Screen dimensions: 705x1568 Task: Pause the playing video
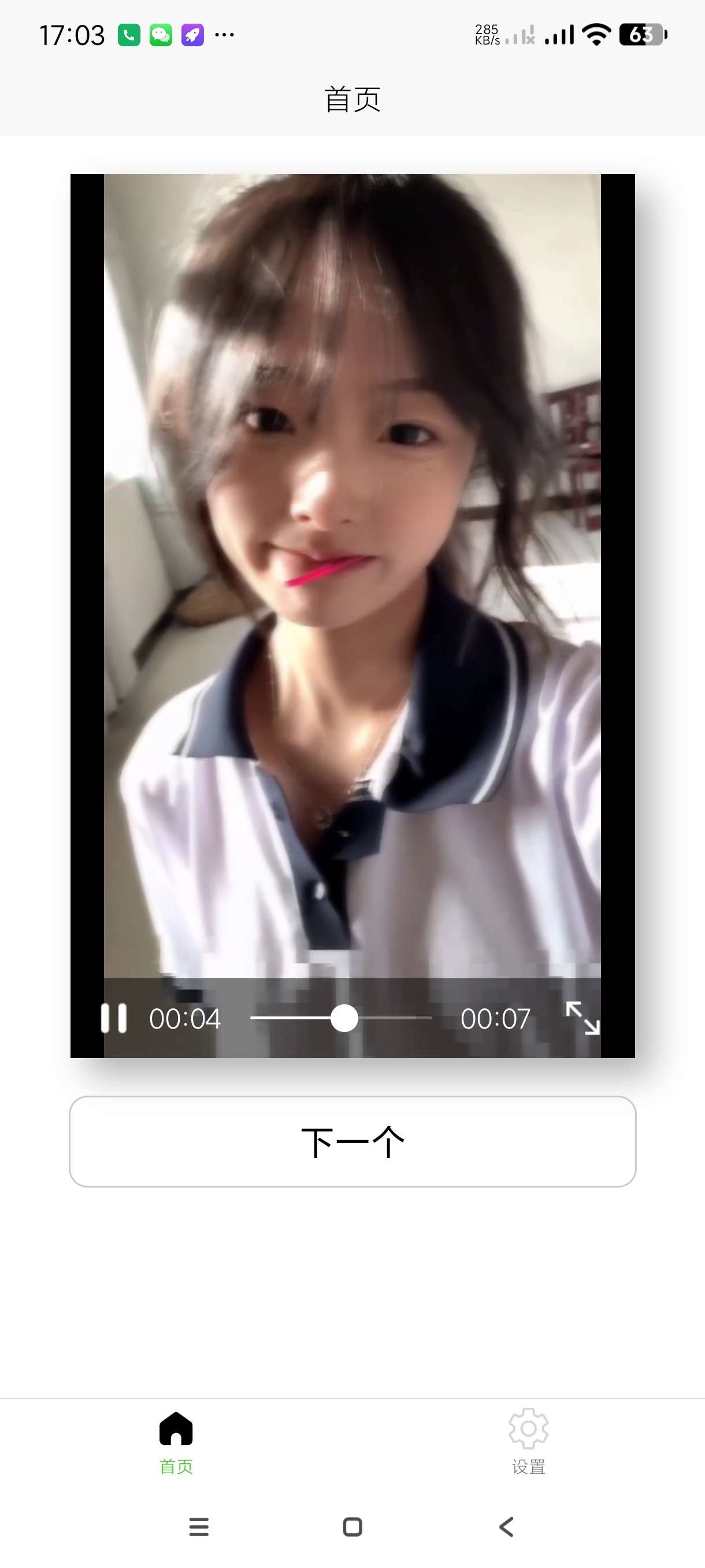114,1018
